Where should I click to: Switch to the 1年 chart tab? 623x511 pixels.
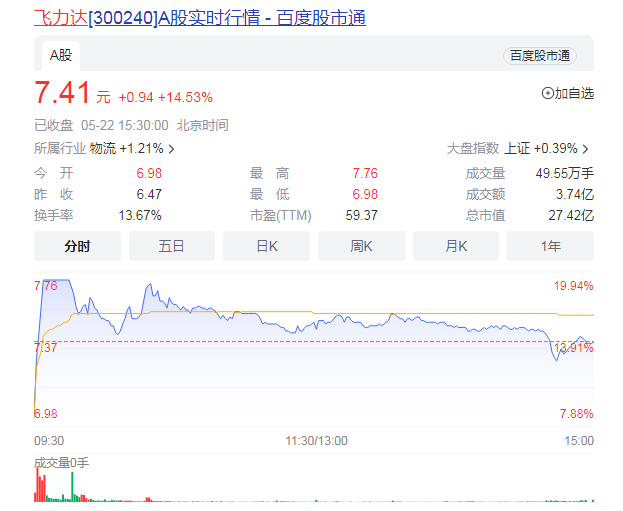[x=550, y=246]
